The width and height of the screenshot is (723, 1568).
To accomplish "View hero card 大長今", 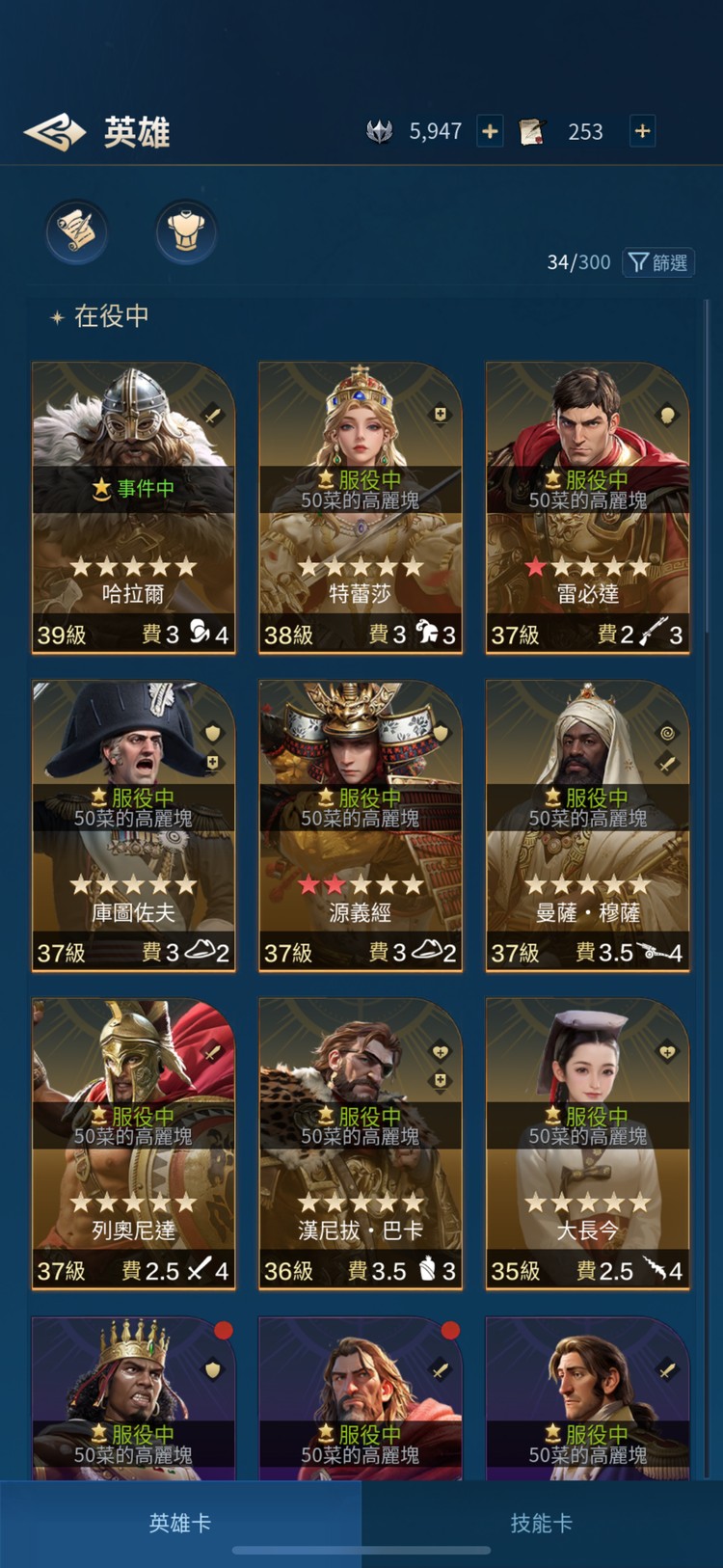I will coord(587,1145).
